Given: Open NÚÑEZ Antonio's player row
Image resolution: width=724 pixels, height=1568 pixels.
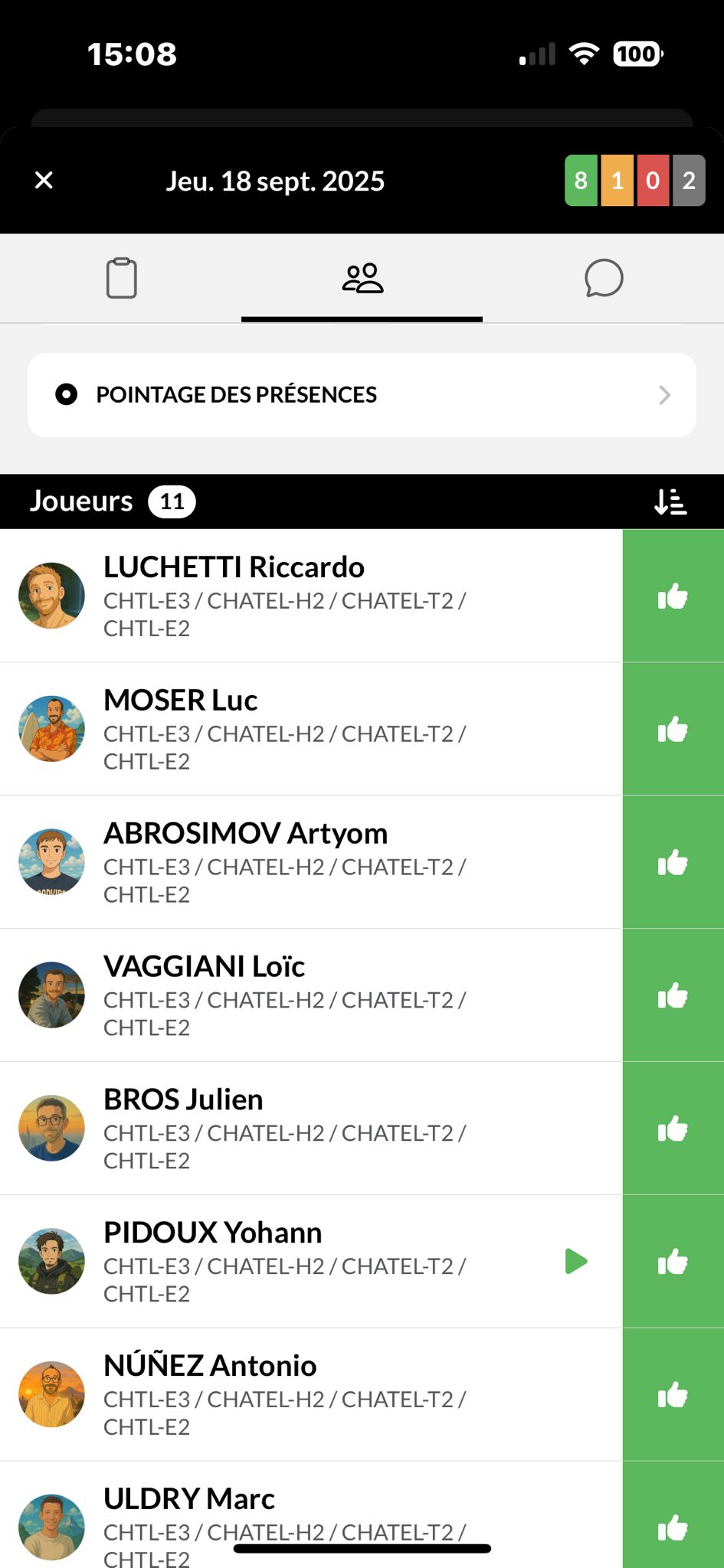Looking at the screenshot, I should coord(306,1394).
